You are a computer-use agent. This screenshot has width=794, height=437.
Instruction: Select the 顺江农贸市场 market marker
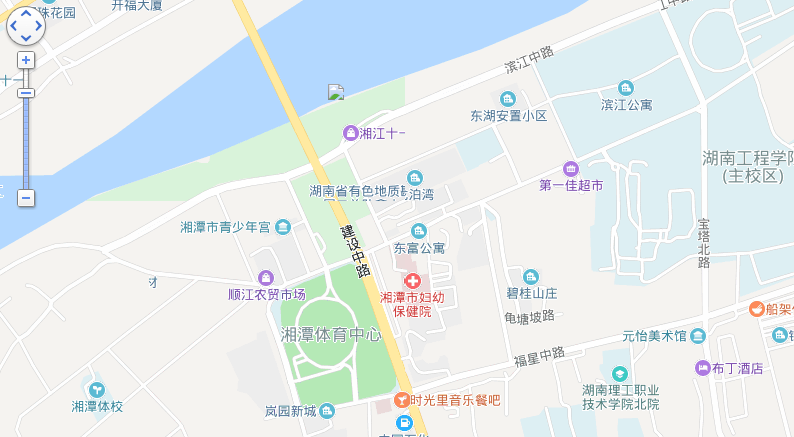pyautogui.click(x=266, y=278)
